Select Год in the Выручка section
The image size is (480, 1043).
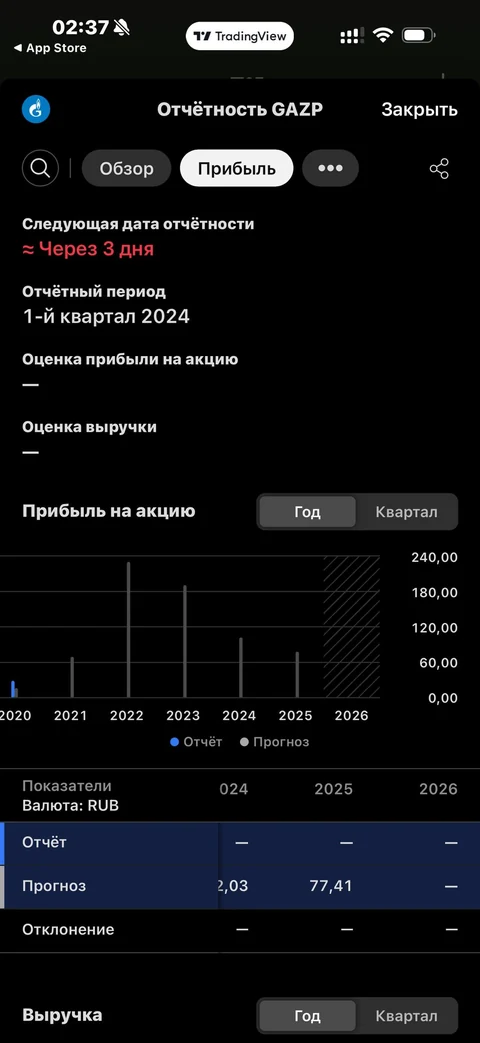click(x=307, y=1016)
